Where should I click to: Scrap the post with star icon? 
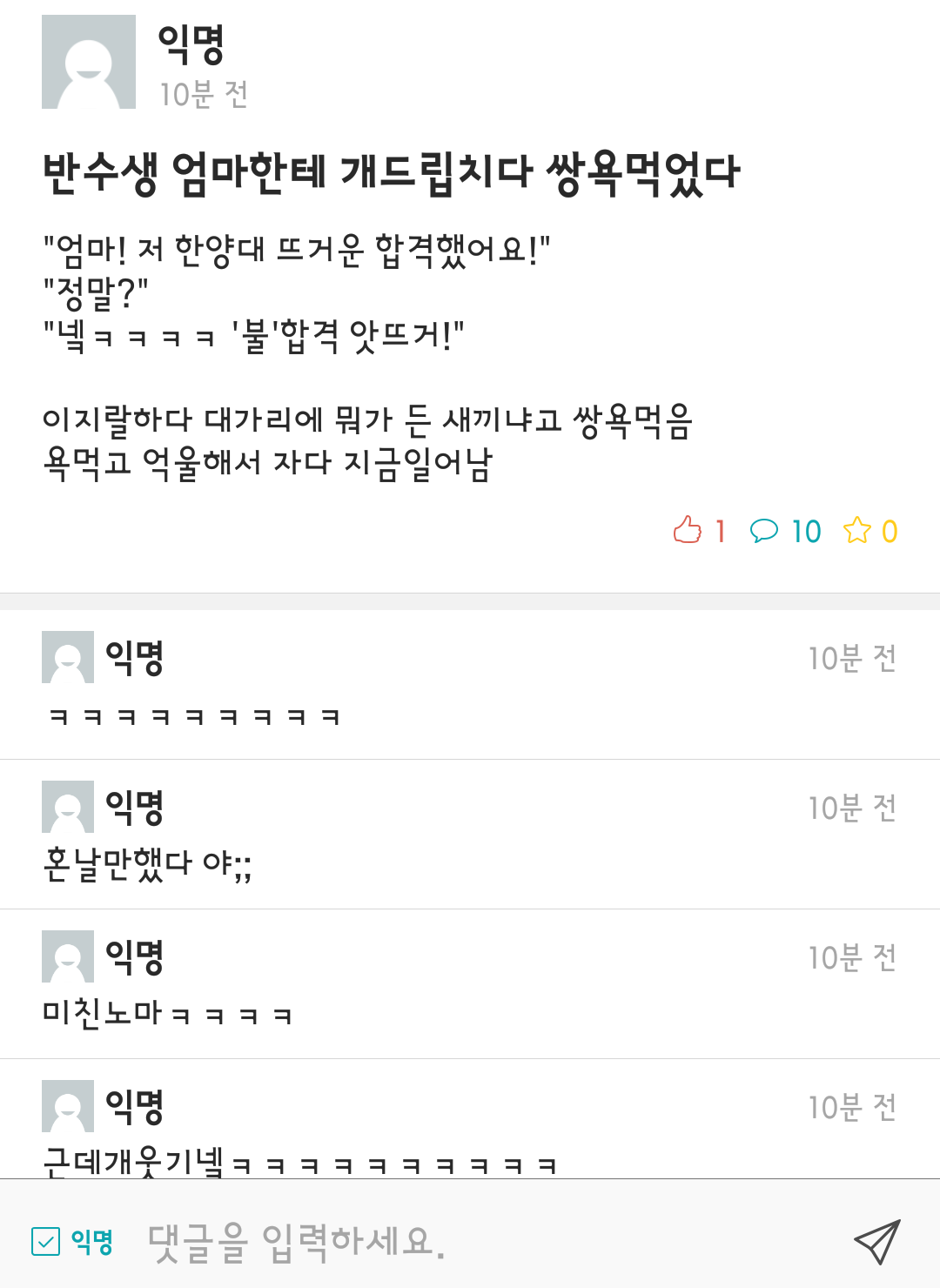pos(857,530)
